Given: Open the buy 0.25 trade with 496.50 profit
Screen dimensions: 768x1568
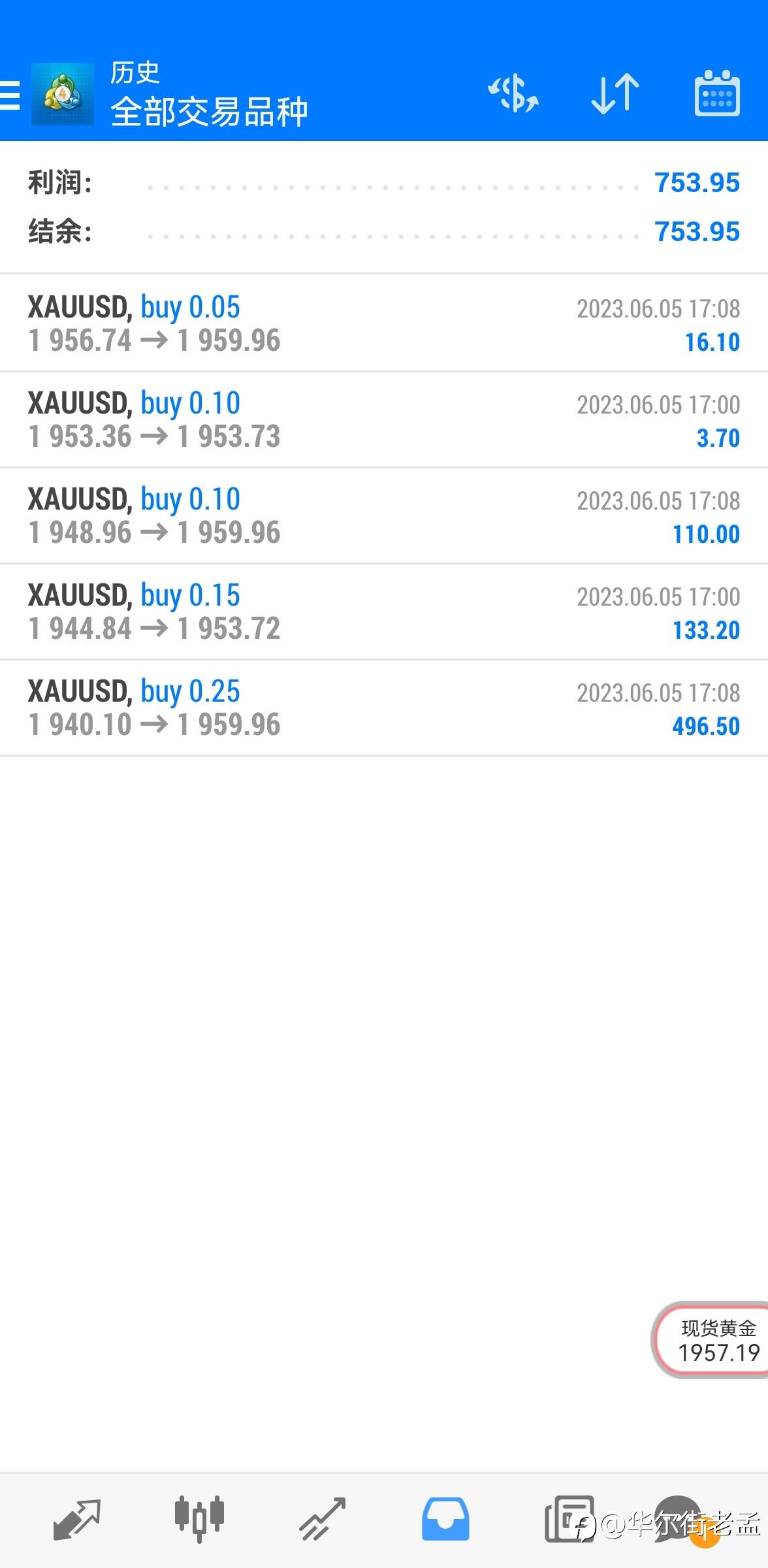Looking at the screenshot, I should [x=384, y=708].
